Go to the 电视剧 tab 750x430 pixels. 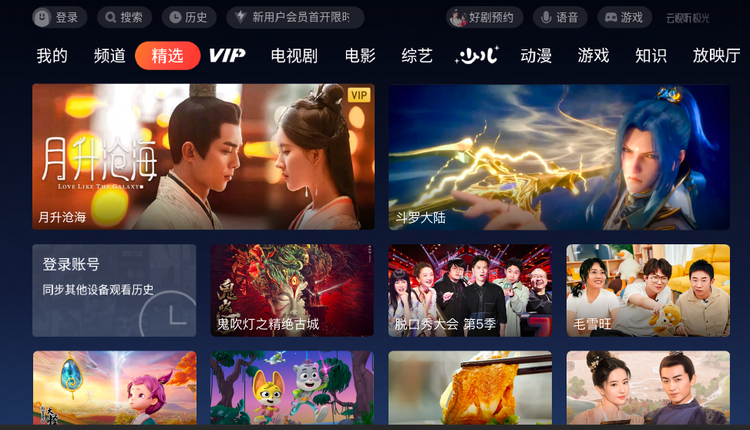(293, 56)
